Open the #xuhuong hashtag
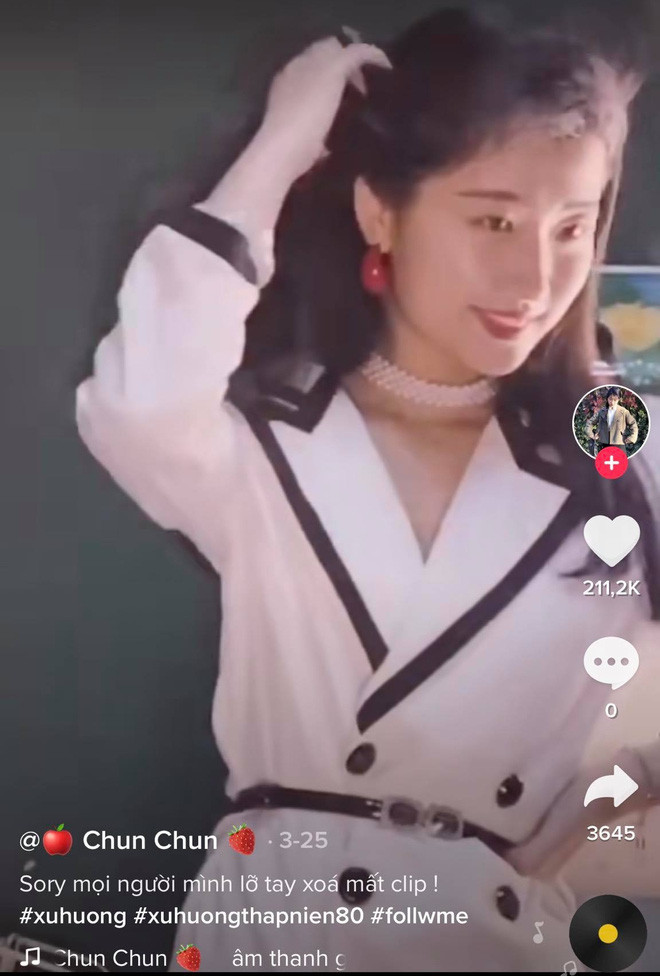This screenshot has height=976, width=660. tap(73, 915)
